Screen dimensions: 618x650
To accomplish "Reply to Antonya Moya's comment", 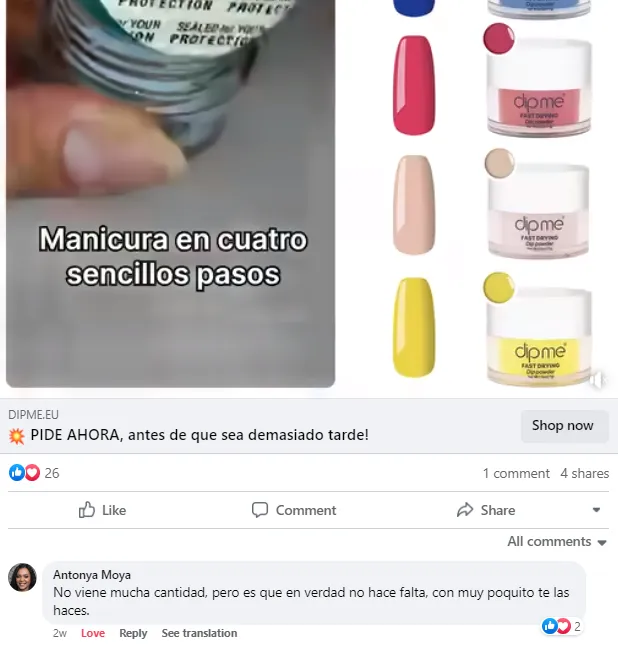I will pyautogui.click(x=133, y=633).
